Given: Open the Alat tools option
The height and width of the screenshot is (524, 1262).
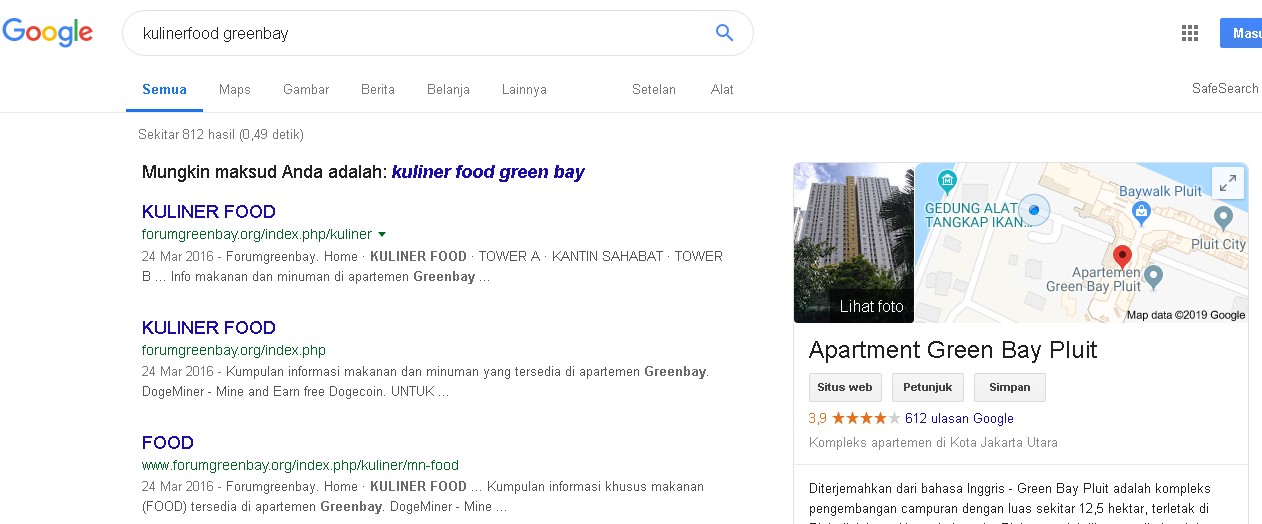Looking at the screenshot, I should [x=722, y=89].
